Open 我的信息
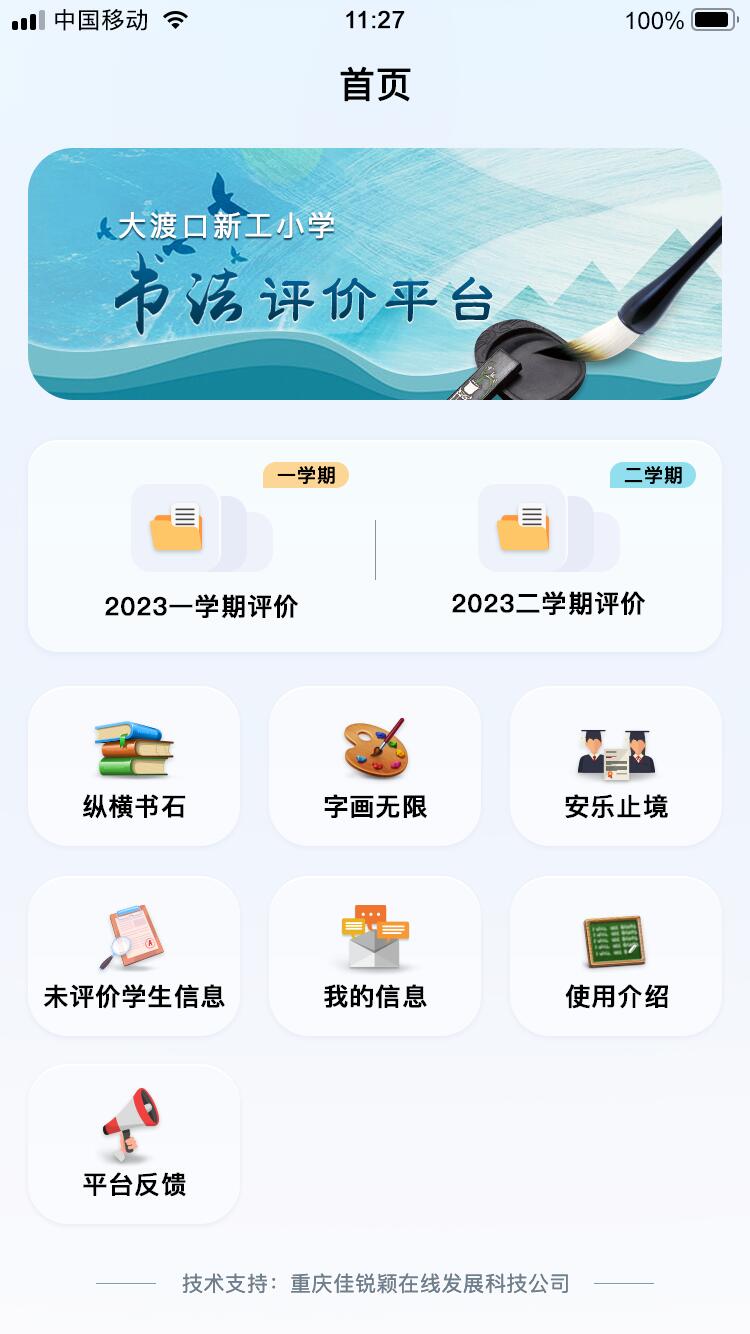Image resolution: width=750 pixels, height=1334 pixels. (375, 956)
